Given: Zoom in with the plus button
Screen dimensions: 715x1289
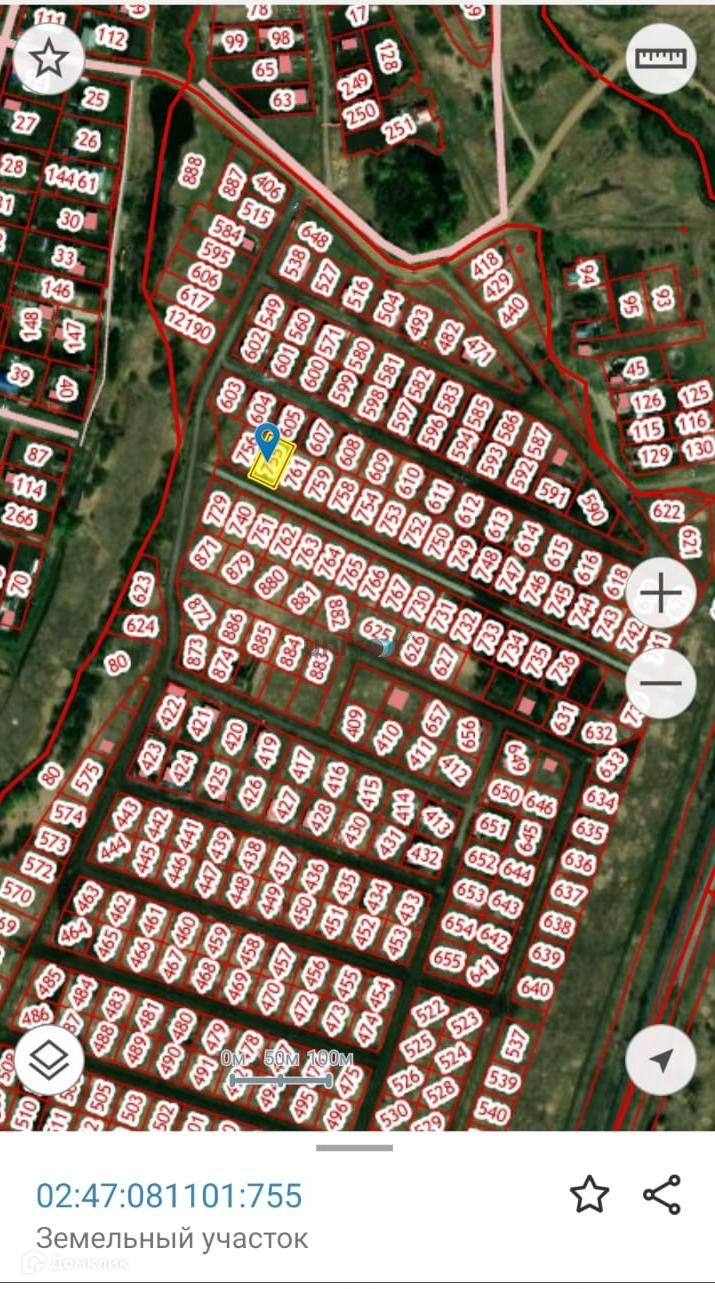Looking at the screenshot, I should pos(660,593).
